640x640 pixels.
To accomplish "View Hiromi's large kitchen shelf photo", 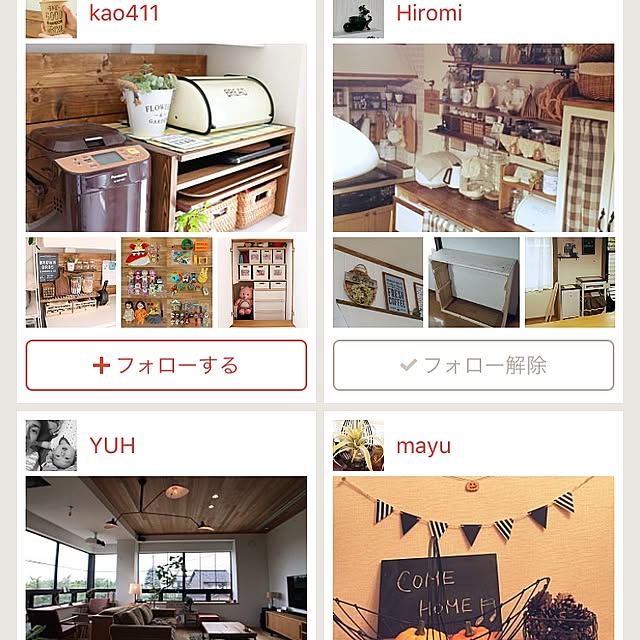I will point(473,137).
